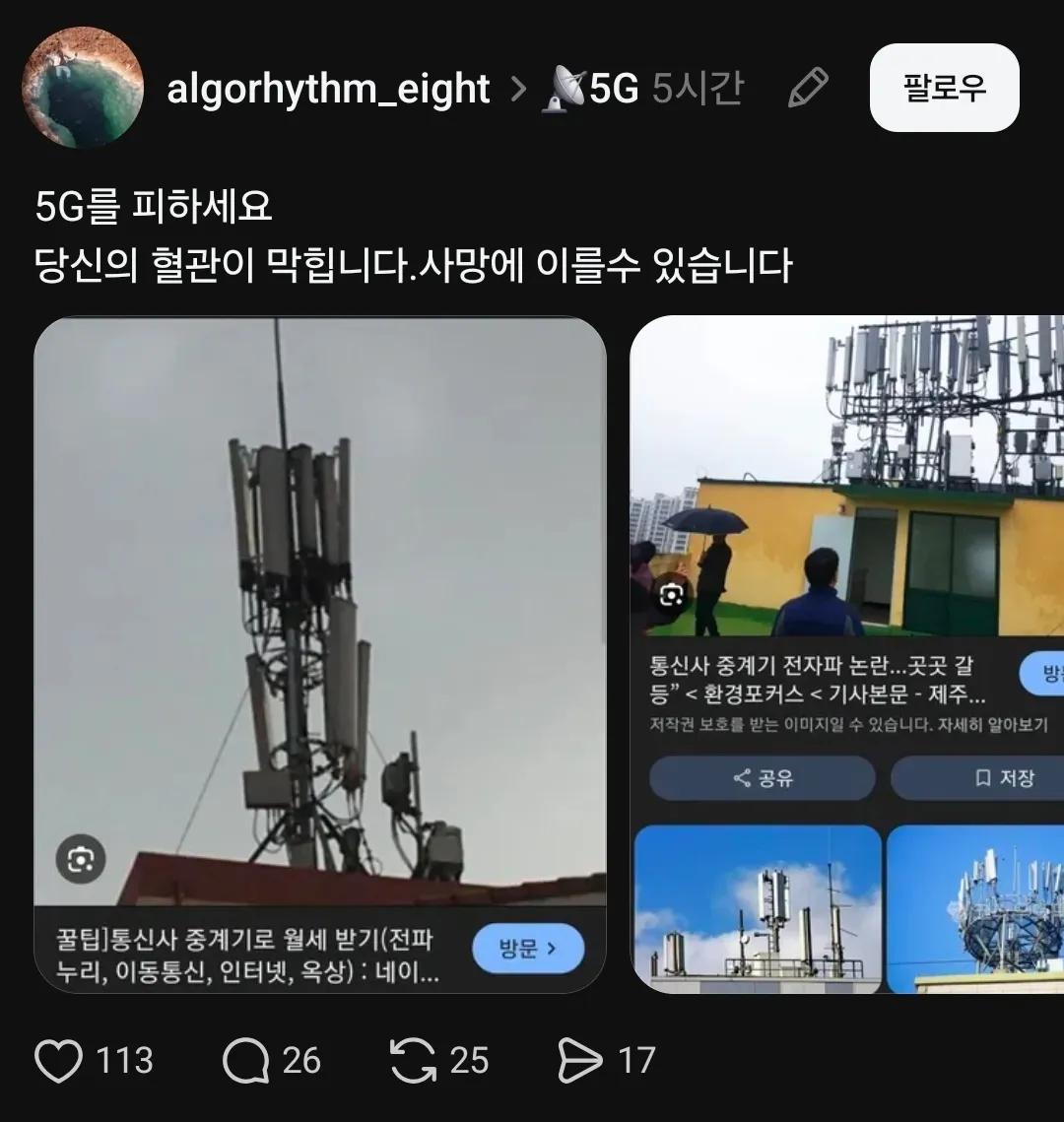Select the username algorhythm_eight
The height and width of the screenshot is (1122, 1064).
[x=329, y=89]
